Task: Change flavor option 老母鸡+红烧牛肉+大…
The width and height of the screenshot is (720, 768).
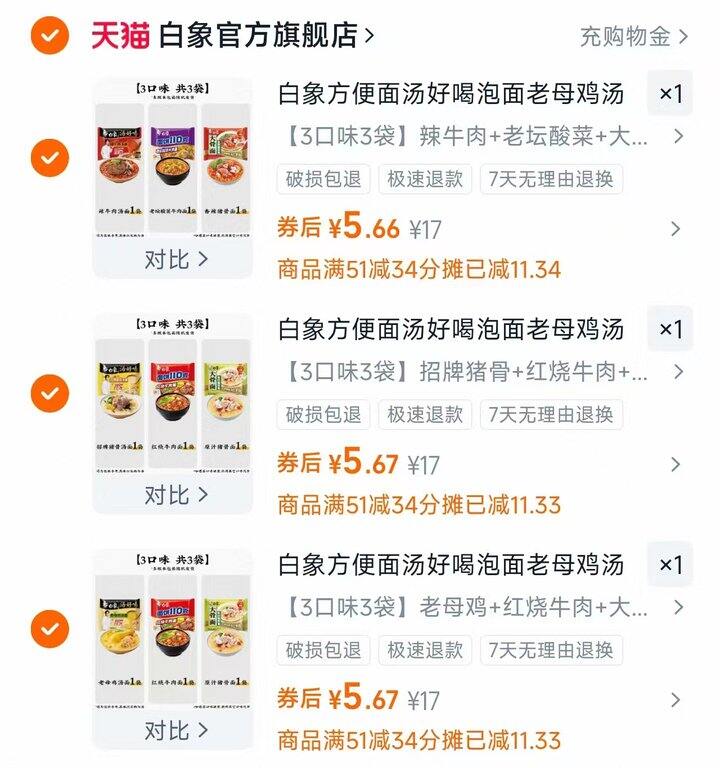Action: (x=480, y=607)
